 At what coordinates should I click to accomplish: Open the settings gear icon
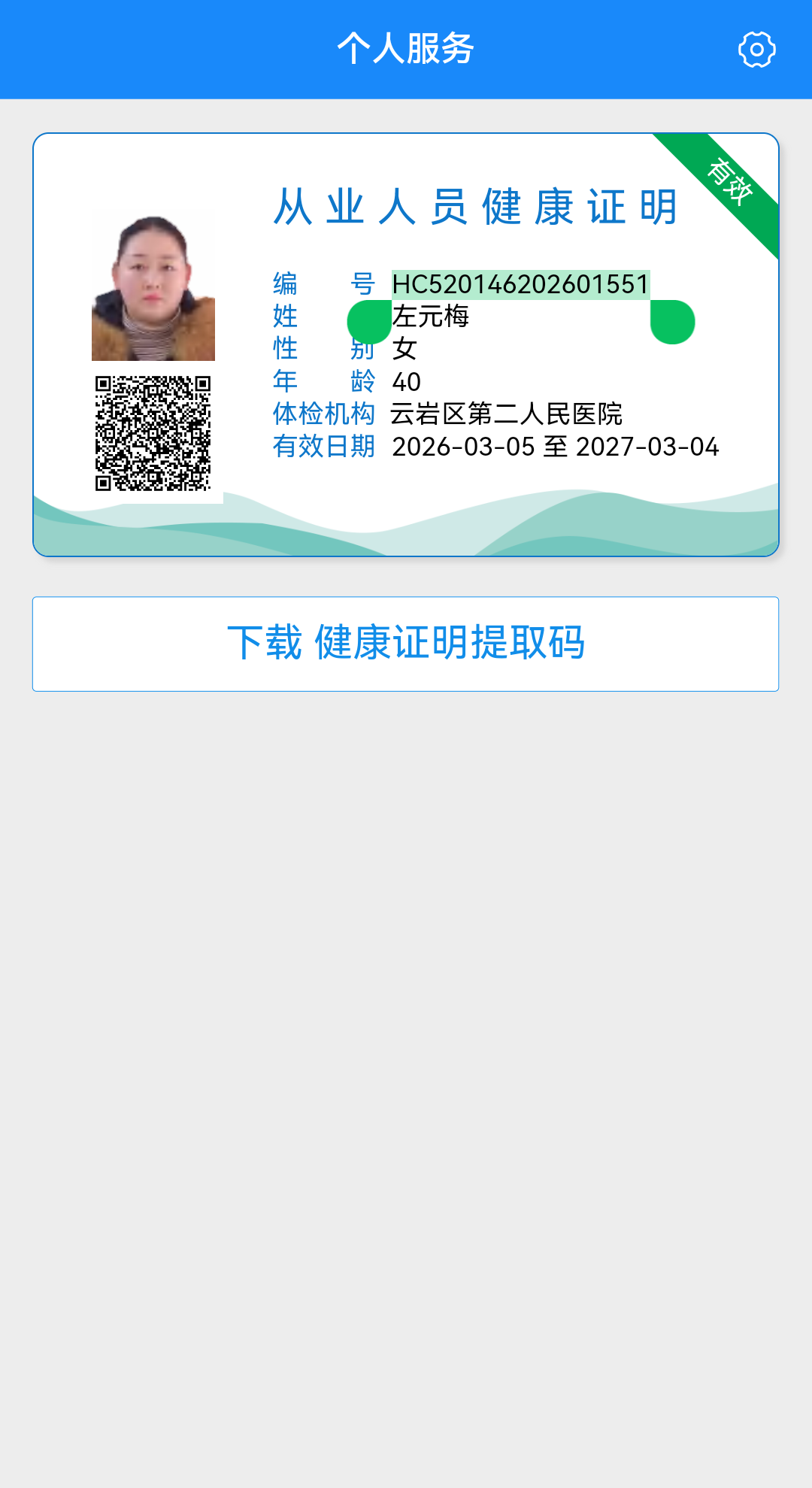tap(756, 50)
